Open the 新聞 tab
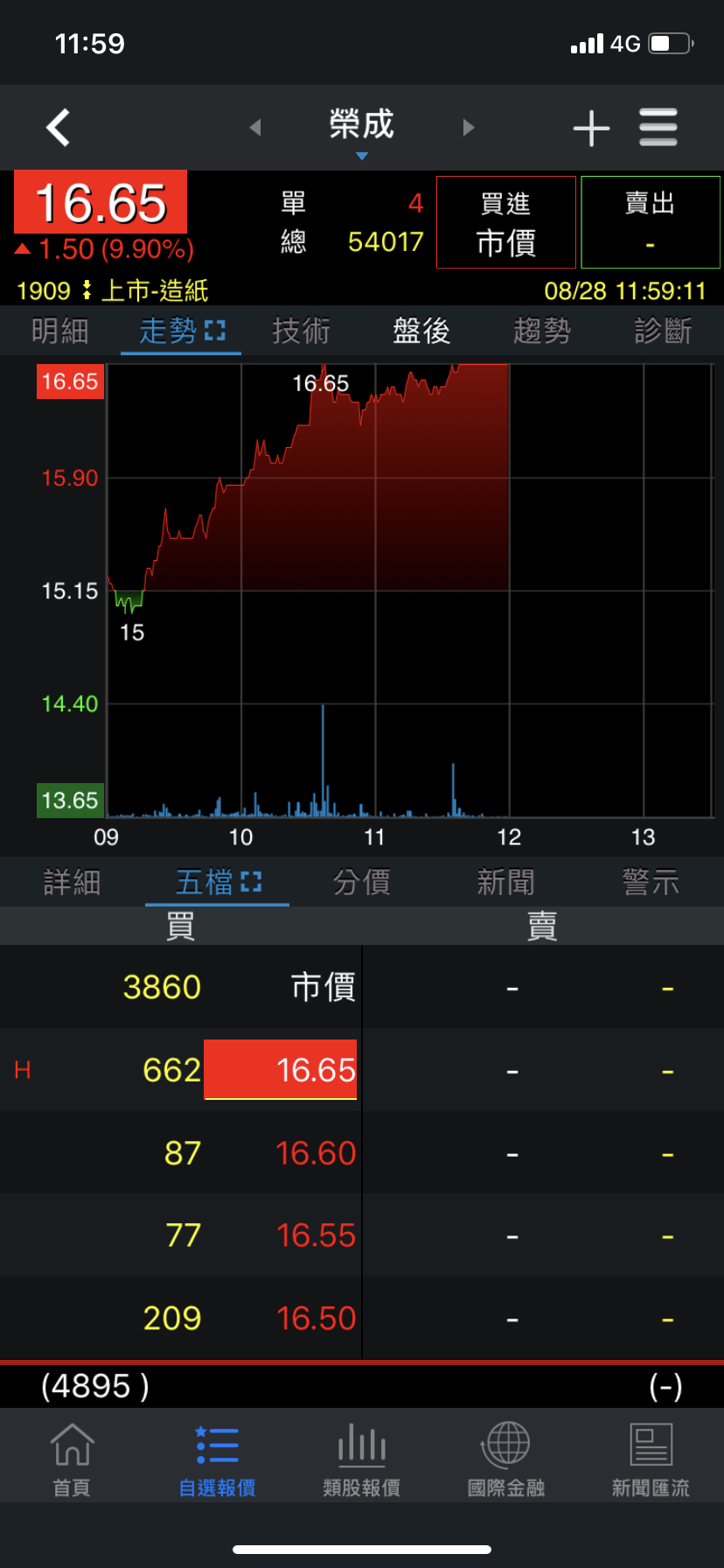724x1568 pixels. 505,882
